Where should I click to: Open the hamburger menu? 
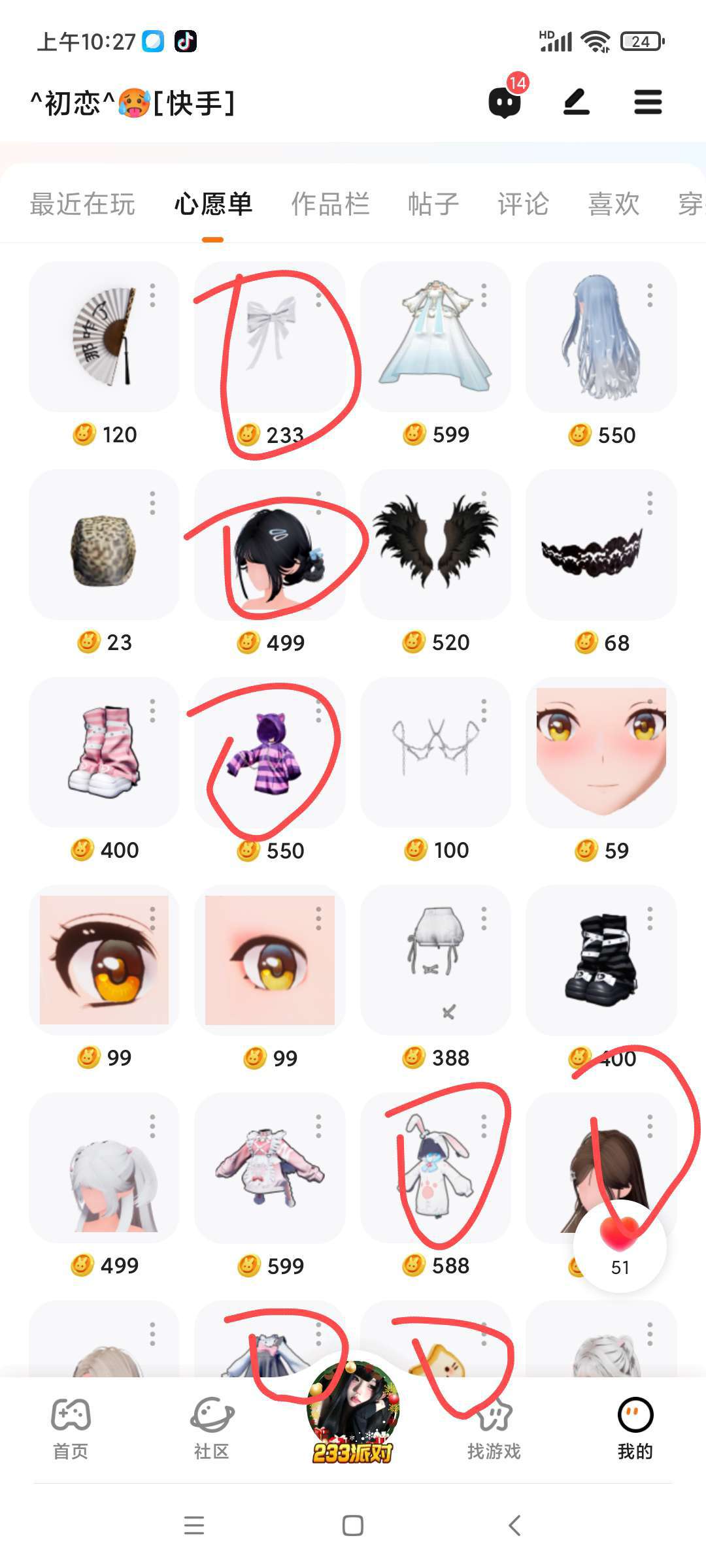coord(648,103)
